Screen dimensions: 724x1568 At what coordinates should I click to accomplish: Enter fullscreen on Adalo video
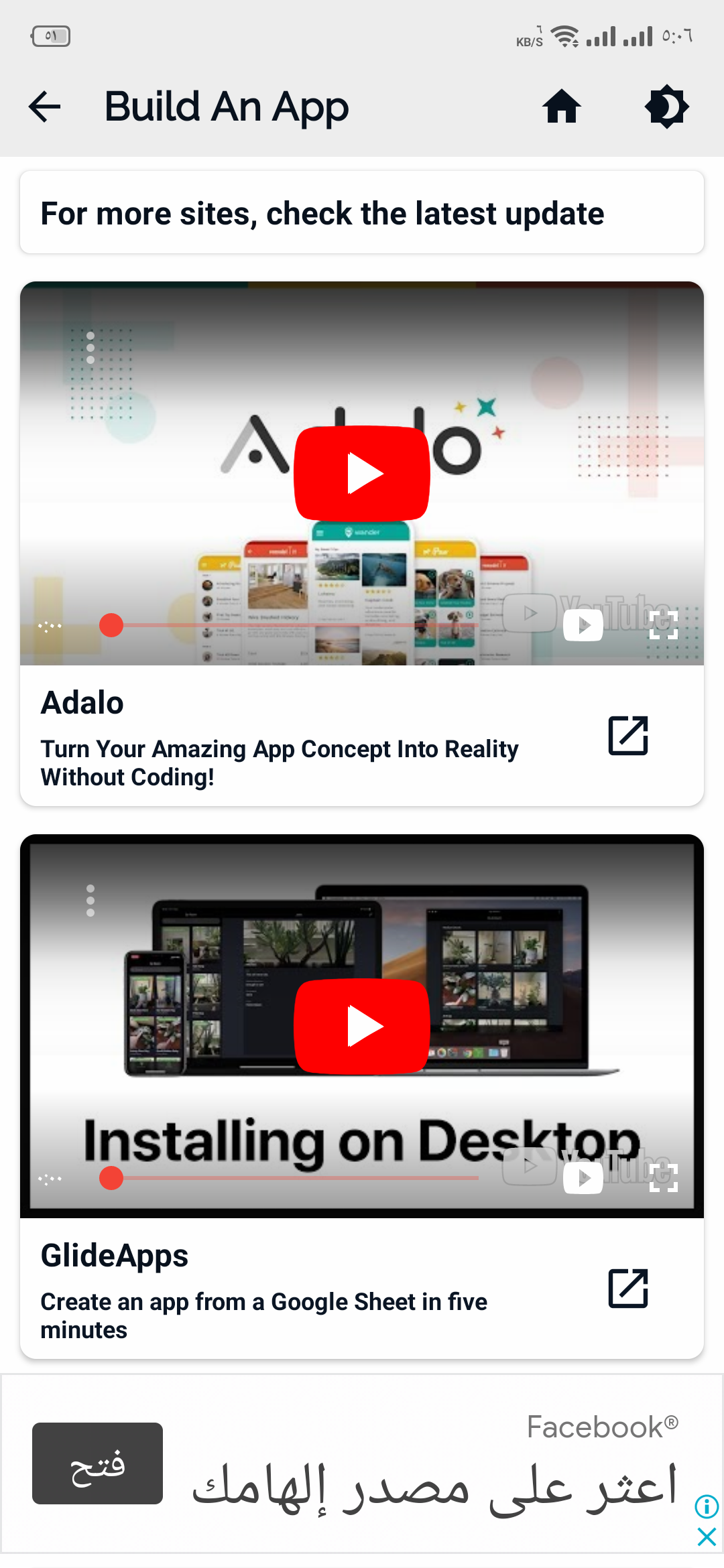tap(664, 625)
